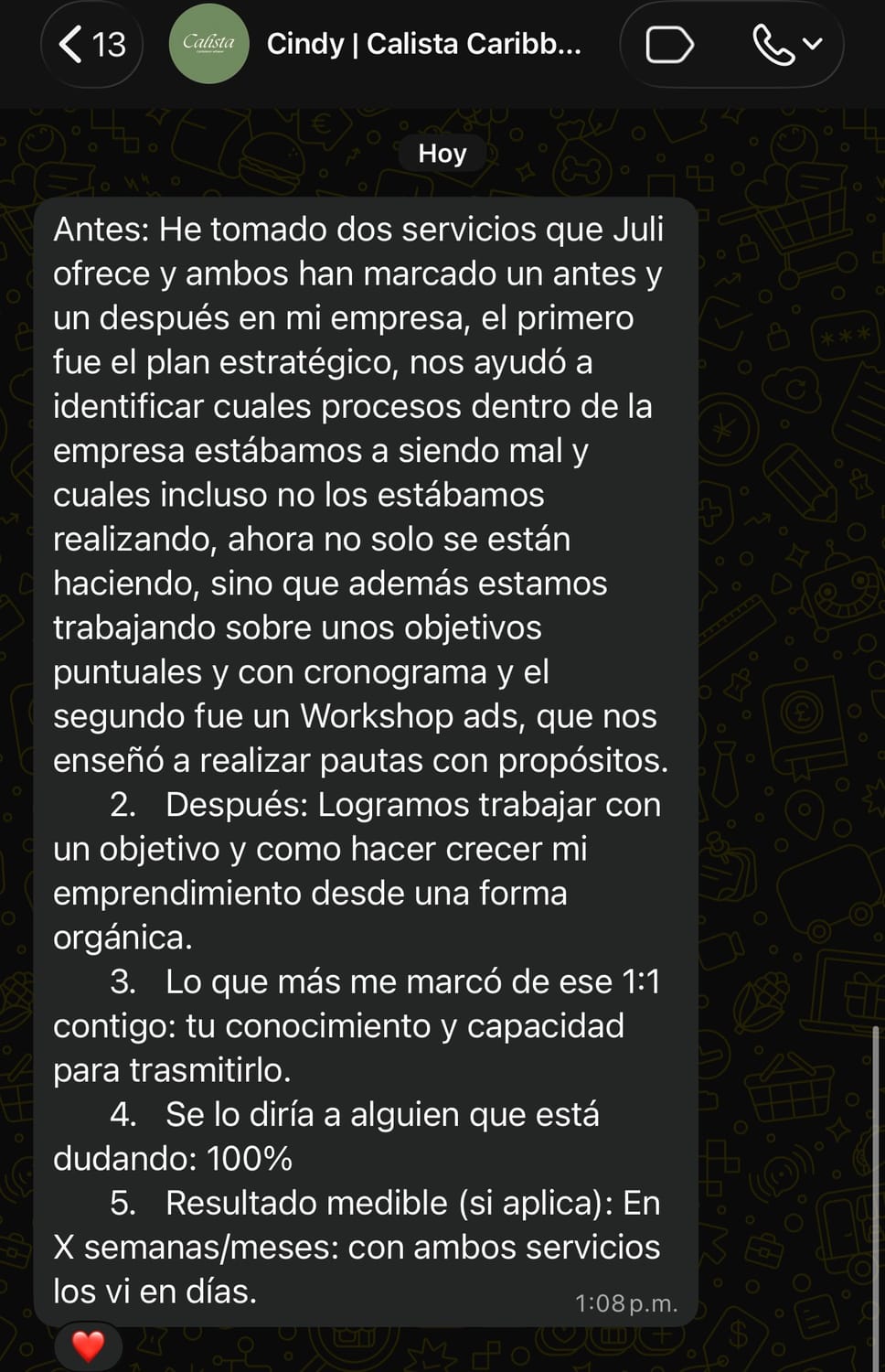Open the voice call options
Image resolution: width=885 pixels, height=1372 pixels.
tap(785, 44)
